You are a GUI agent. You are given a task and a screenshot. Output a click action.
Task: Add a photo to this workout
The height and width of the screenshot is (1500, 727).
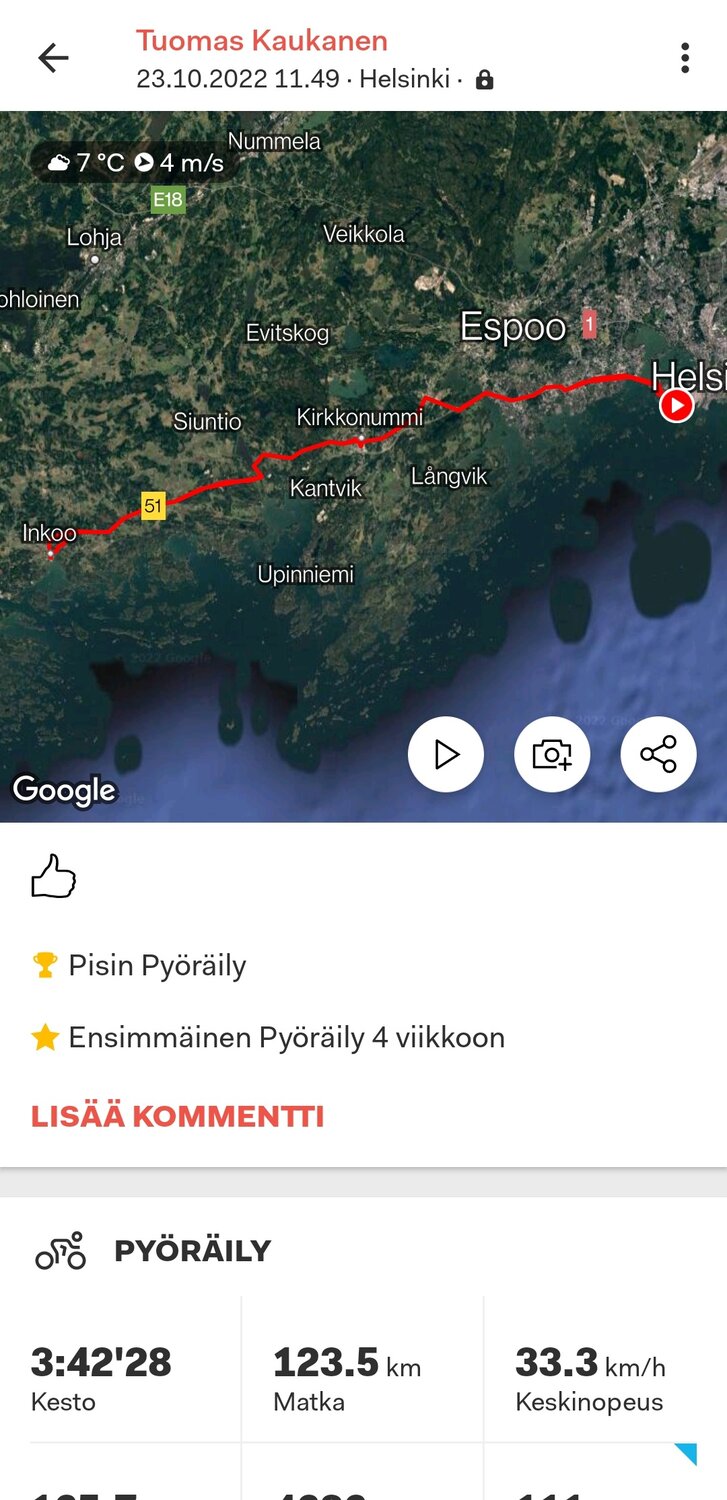(552, 755)
